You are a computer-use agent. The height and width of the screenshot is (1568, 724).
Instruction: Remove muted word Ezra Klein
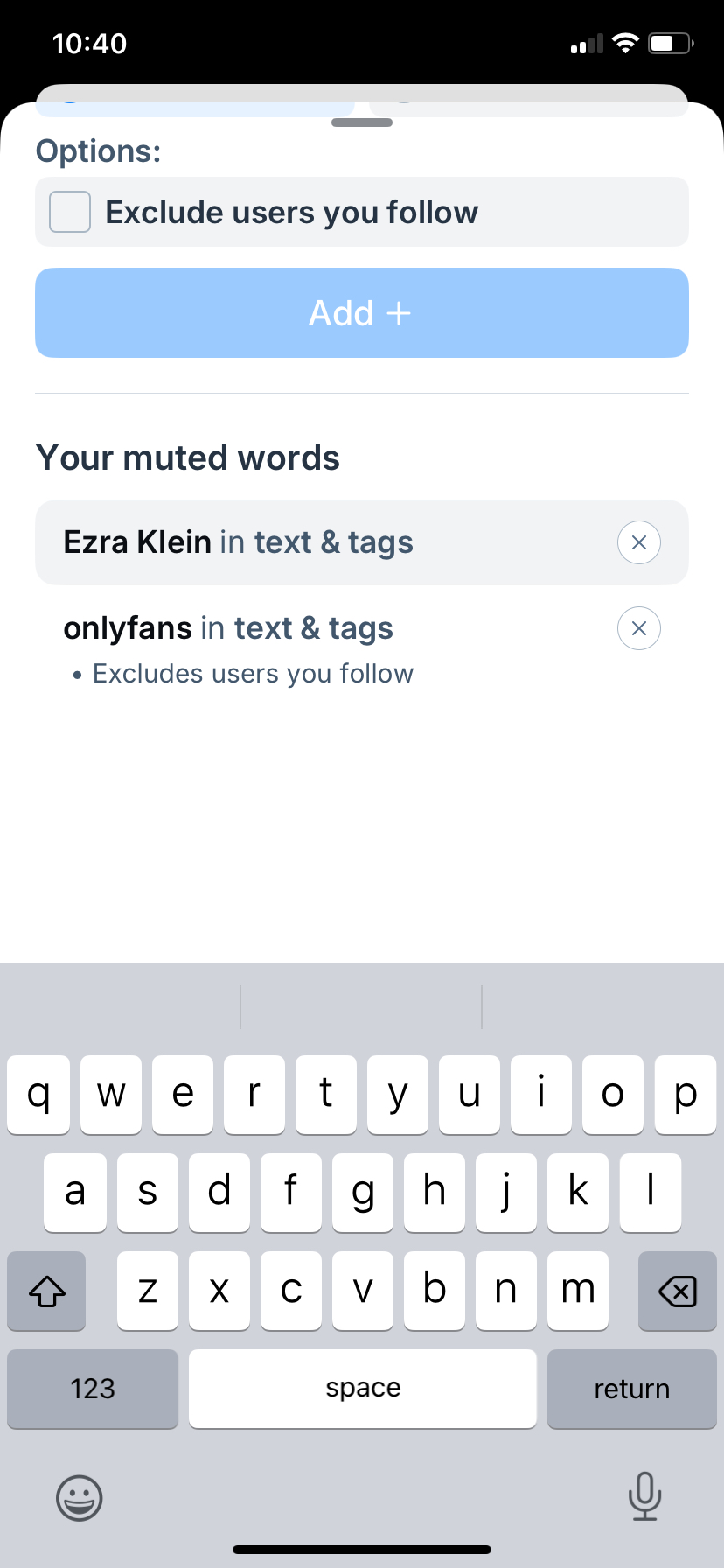pos(638,542)
